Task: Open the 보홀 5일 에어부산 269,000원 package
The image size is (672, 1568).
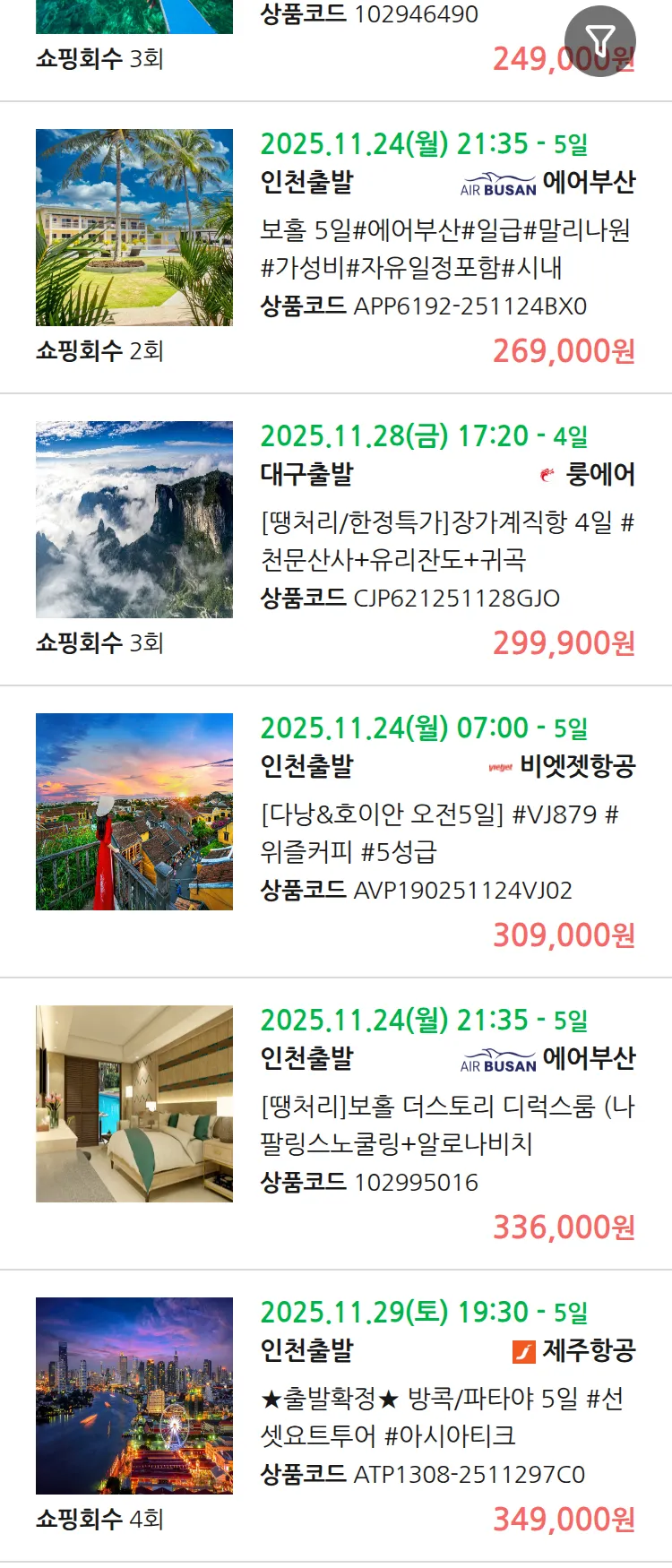Action: 445,248
